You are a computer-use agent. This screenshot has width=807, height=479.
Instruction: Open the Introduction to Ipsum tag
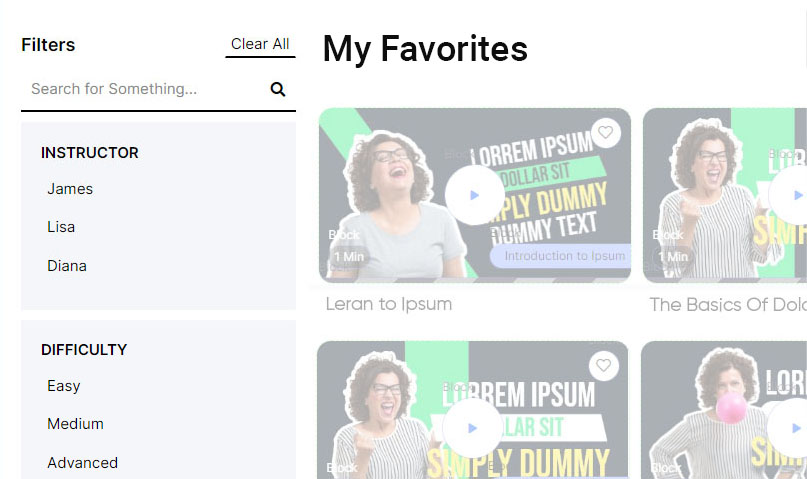[564, 256]
